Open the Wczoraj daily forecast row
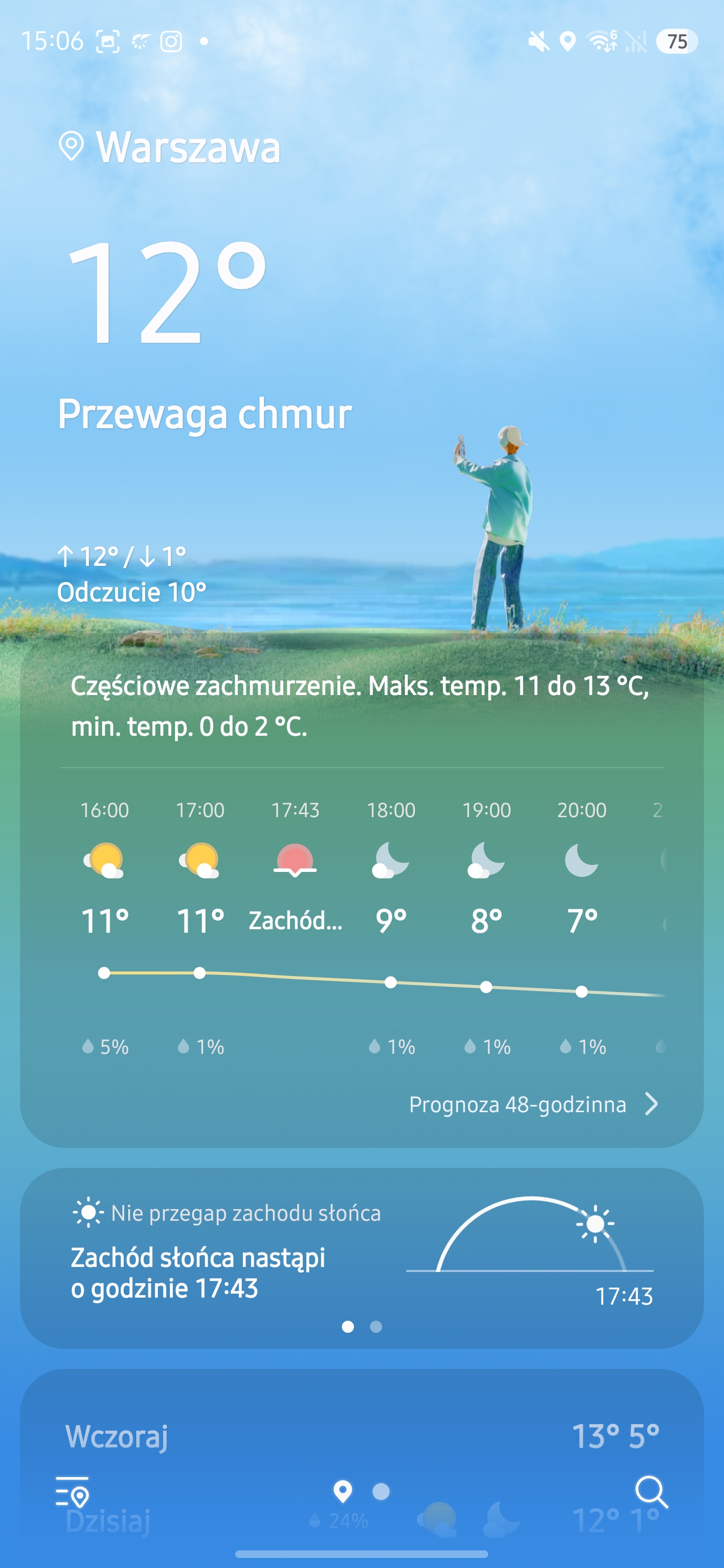724x1568 pixels. [x=361, y=1436]
